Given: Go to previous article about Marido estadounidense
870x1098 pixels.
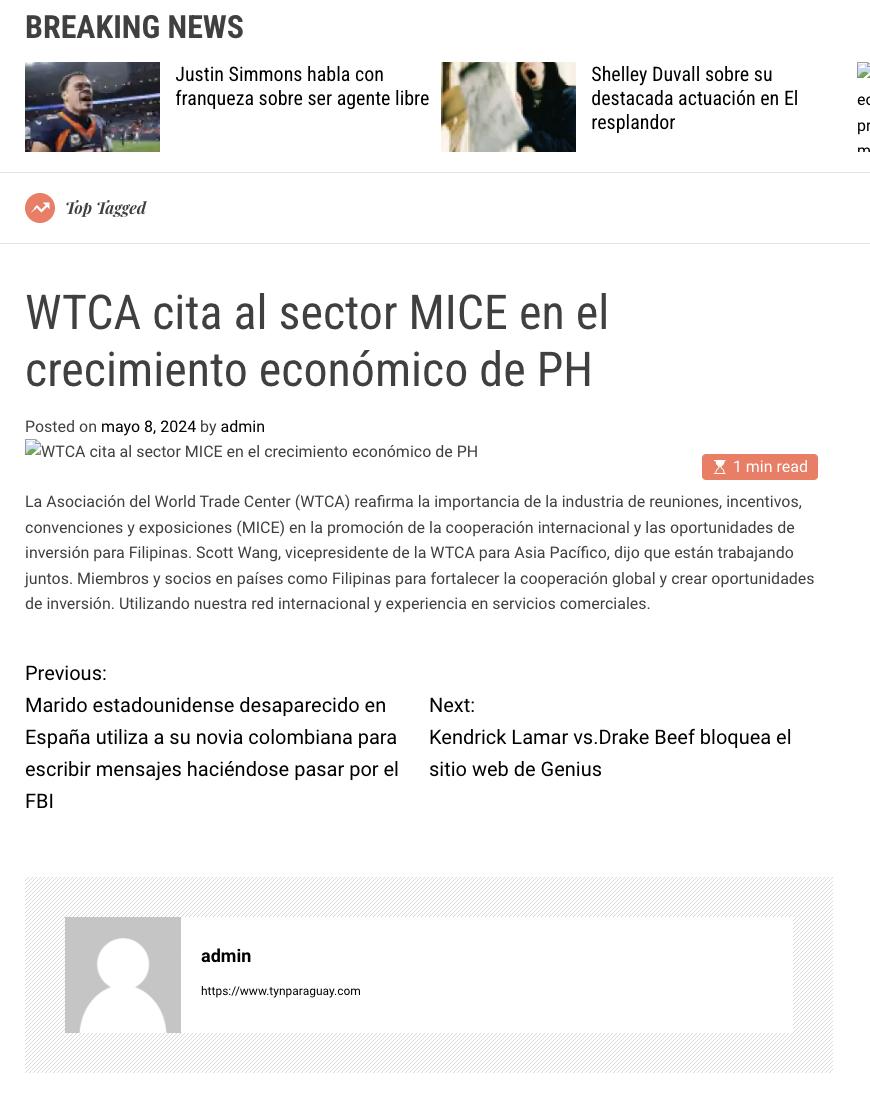Looking at the screenshot, I should pos(211,753).
